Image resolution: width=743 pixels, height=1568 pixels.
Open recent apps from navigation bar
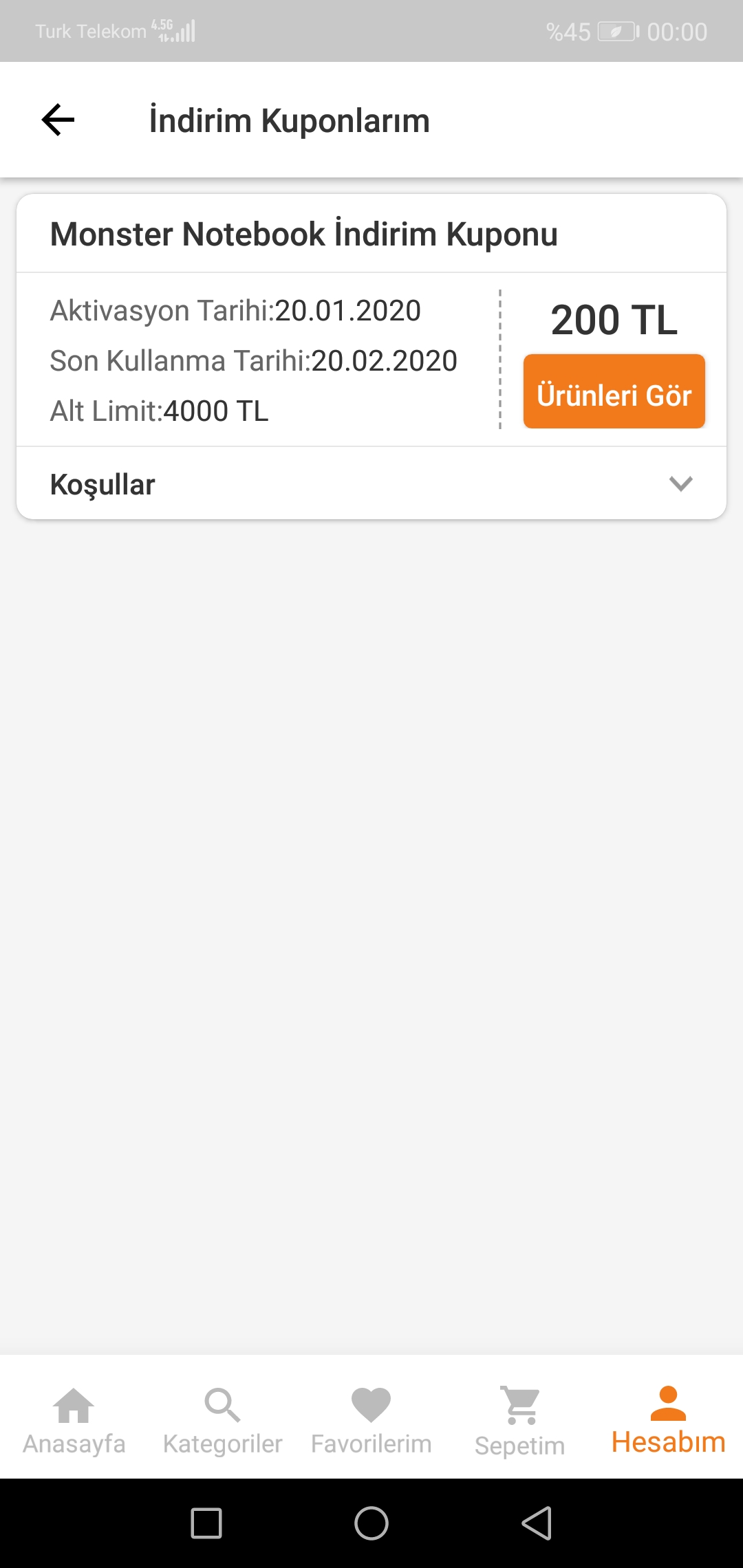tap(206, 1523)
